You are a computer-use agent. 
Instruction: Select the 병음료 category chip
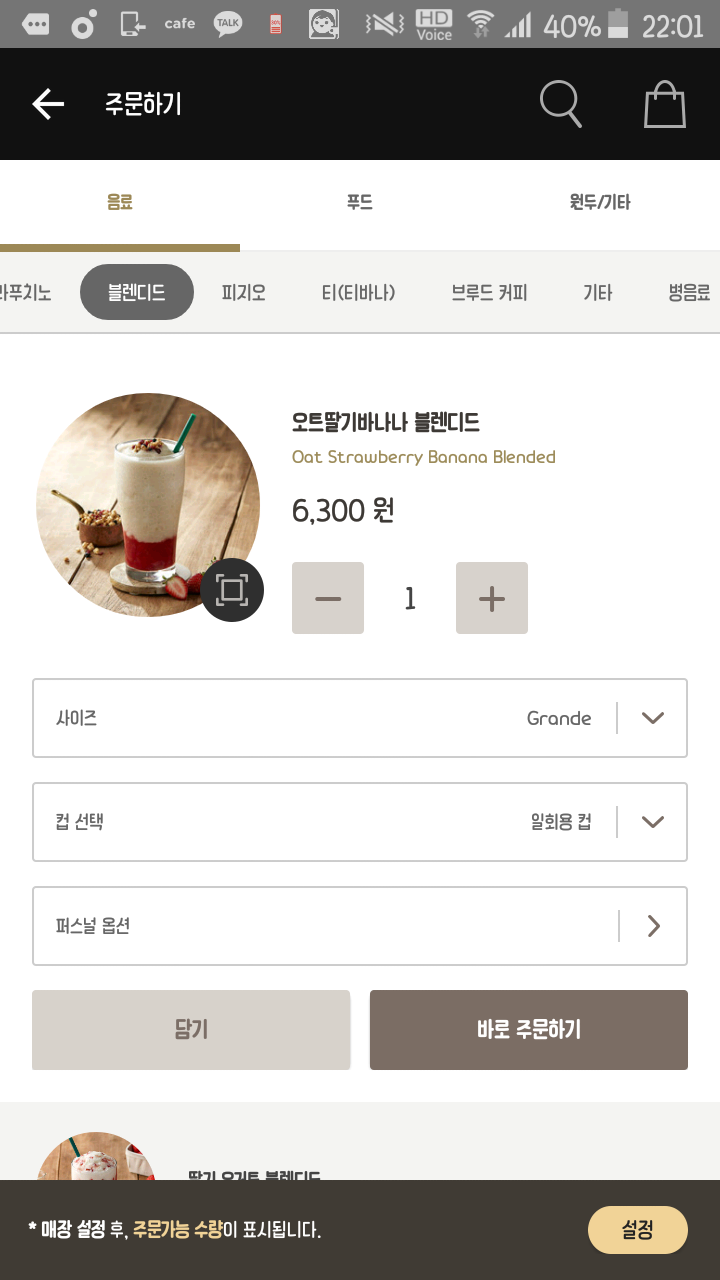690,293
